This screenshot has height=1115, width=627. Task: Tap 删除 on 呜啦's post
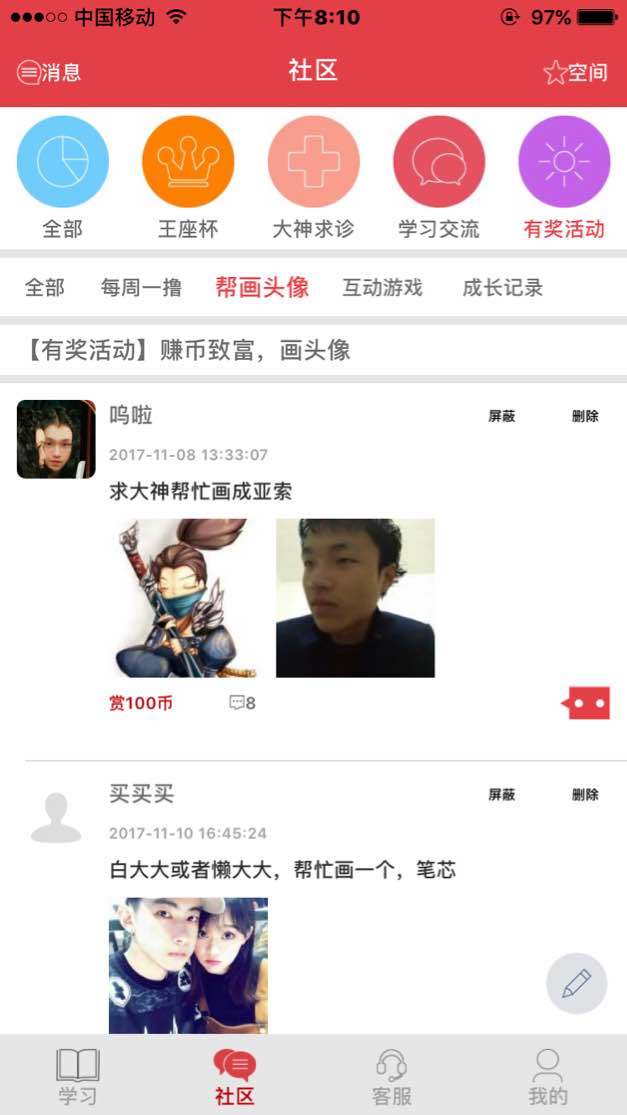click(x=585, y=416)
